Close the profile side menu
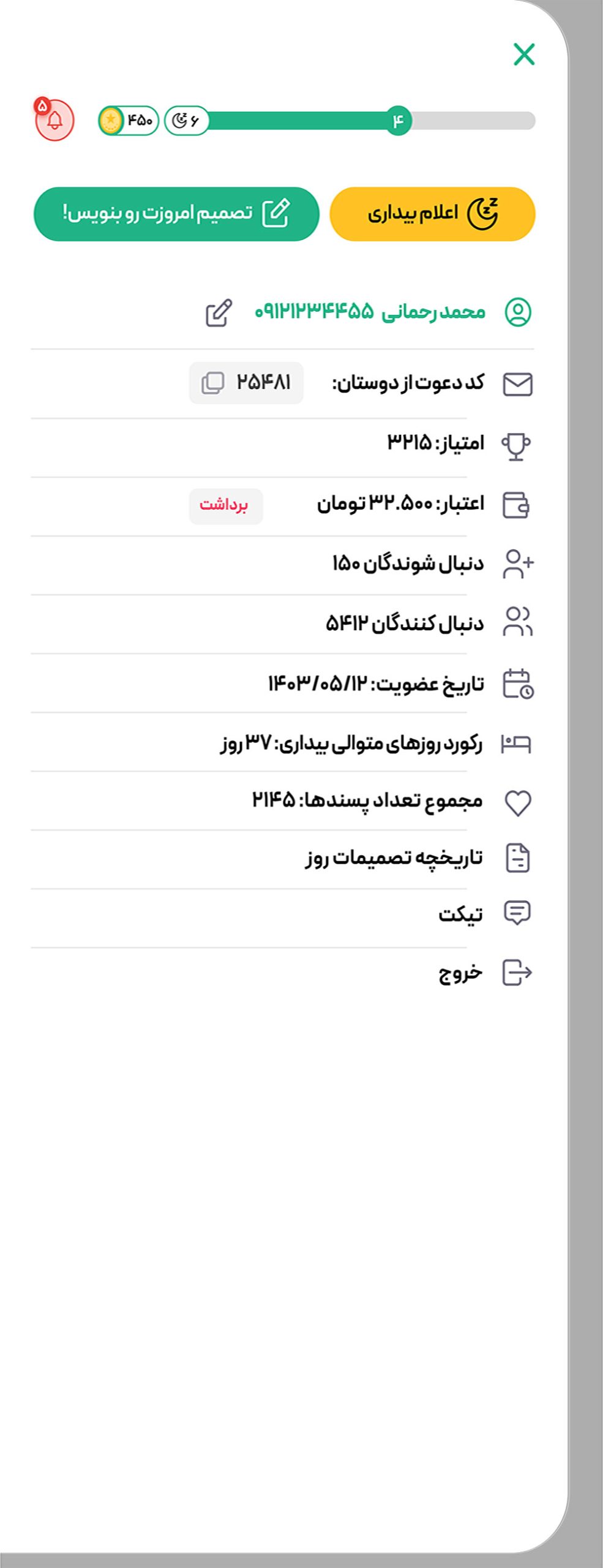Viewport: 603px width, 1568px height. [524, 55]
